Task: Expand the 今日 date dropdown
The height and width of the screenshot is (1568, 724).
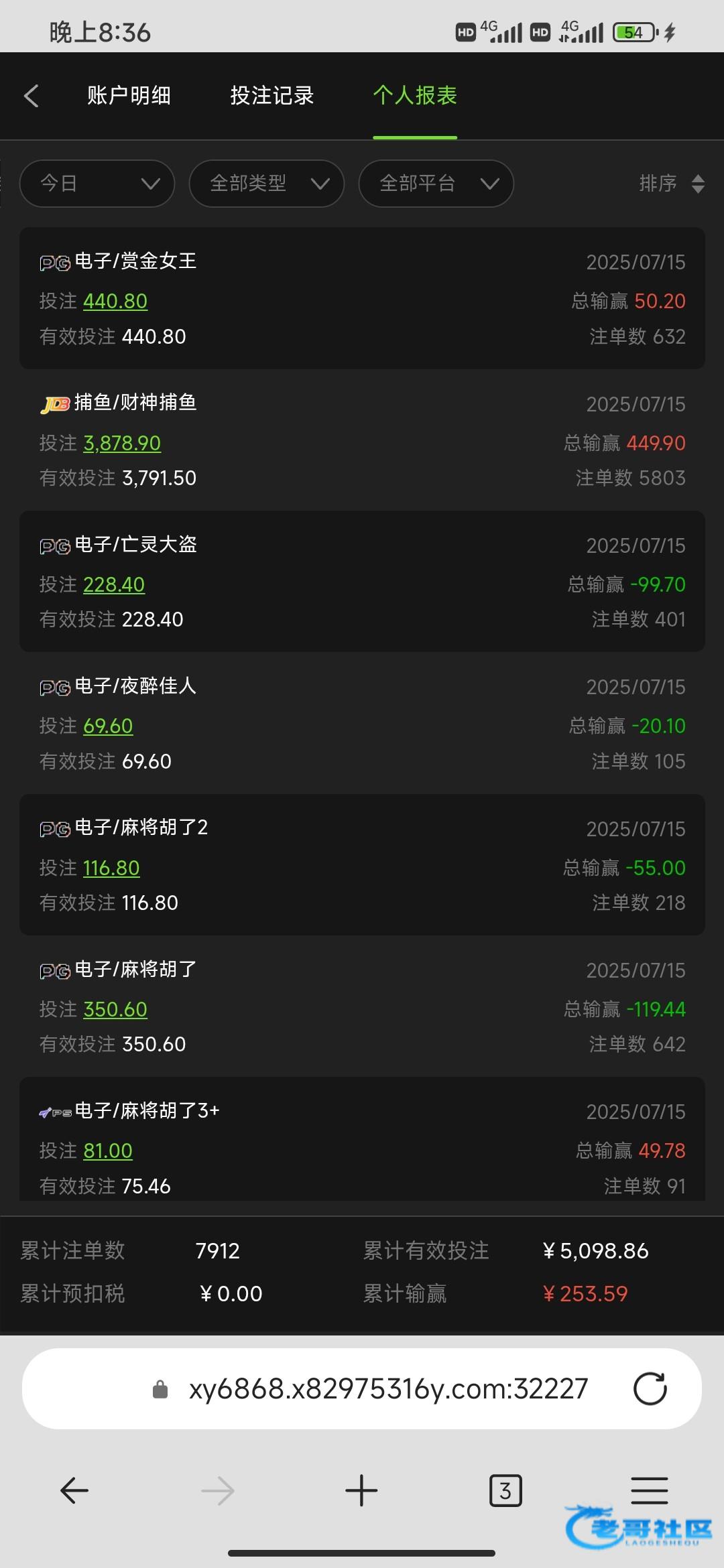Action: pos(97,184)
